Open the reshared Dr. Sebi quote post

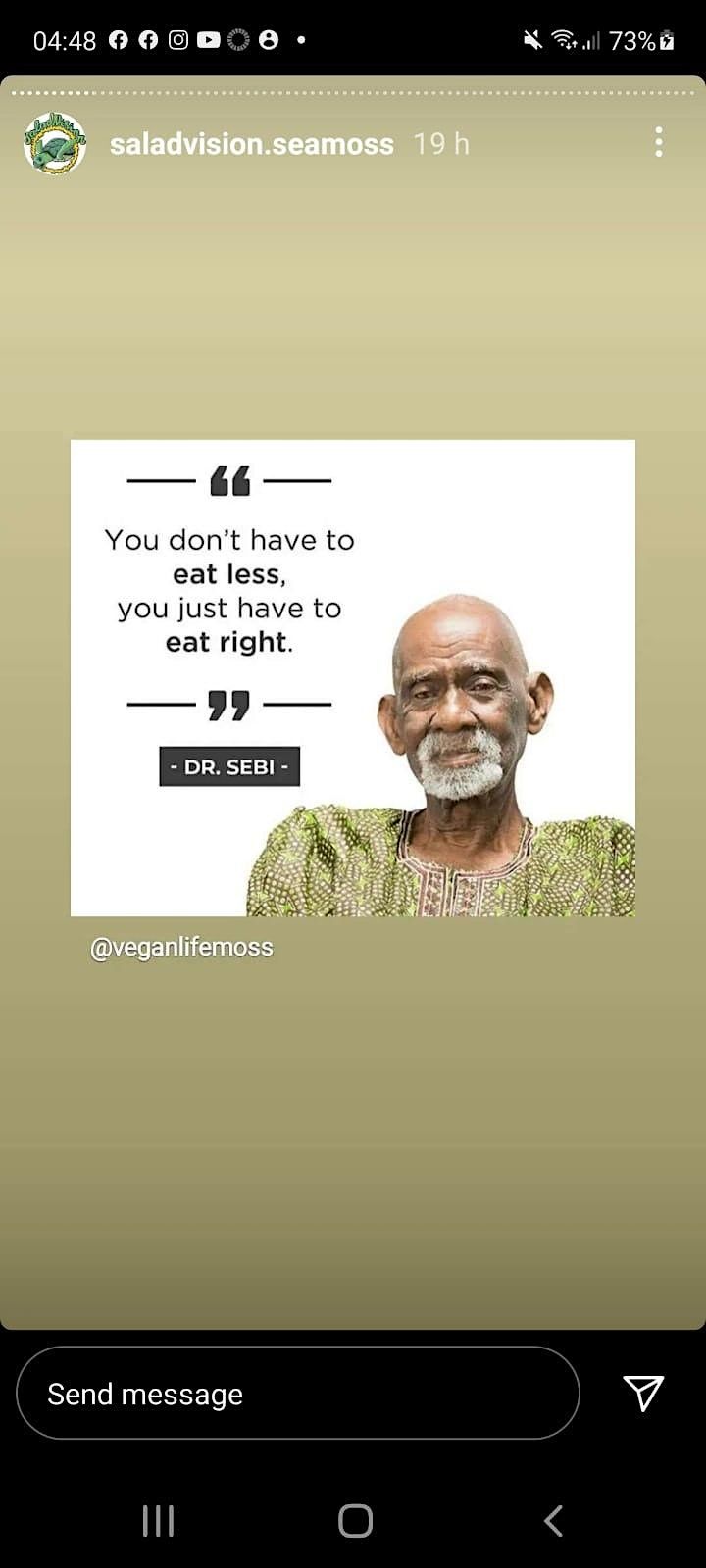353,677
